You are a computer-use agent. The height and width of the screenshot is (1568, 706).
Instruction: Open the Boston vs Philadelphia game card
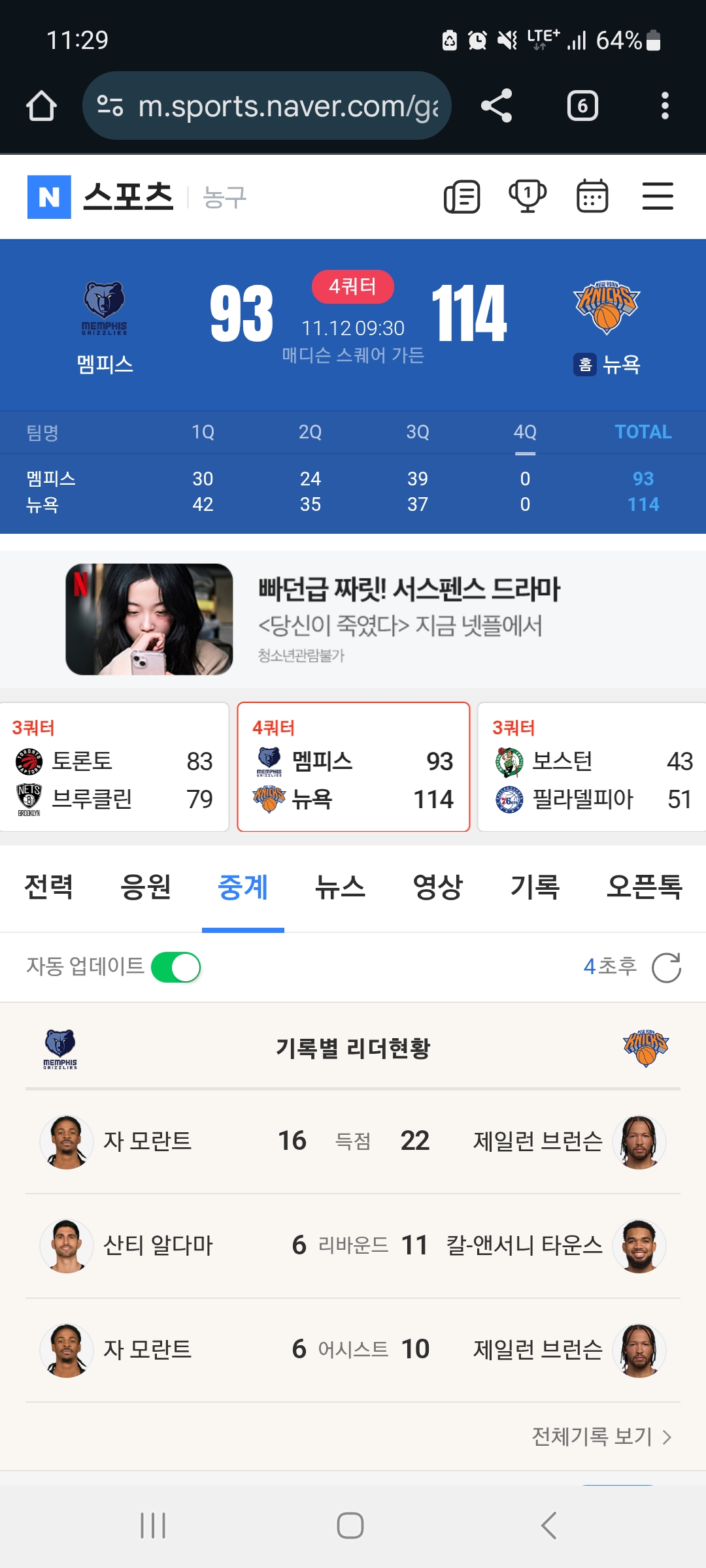592,767
